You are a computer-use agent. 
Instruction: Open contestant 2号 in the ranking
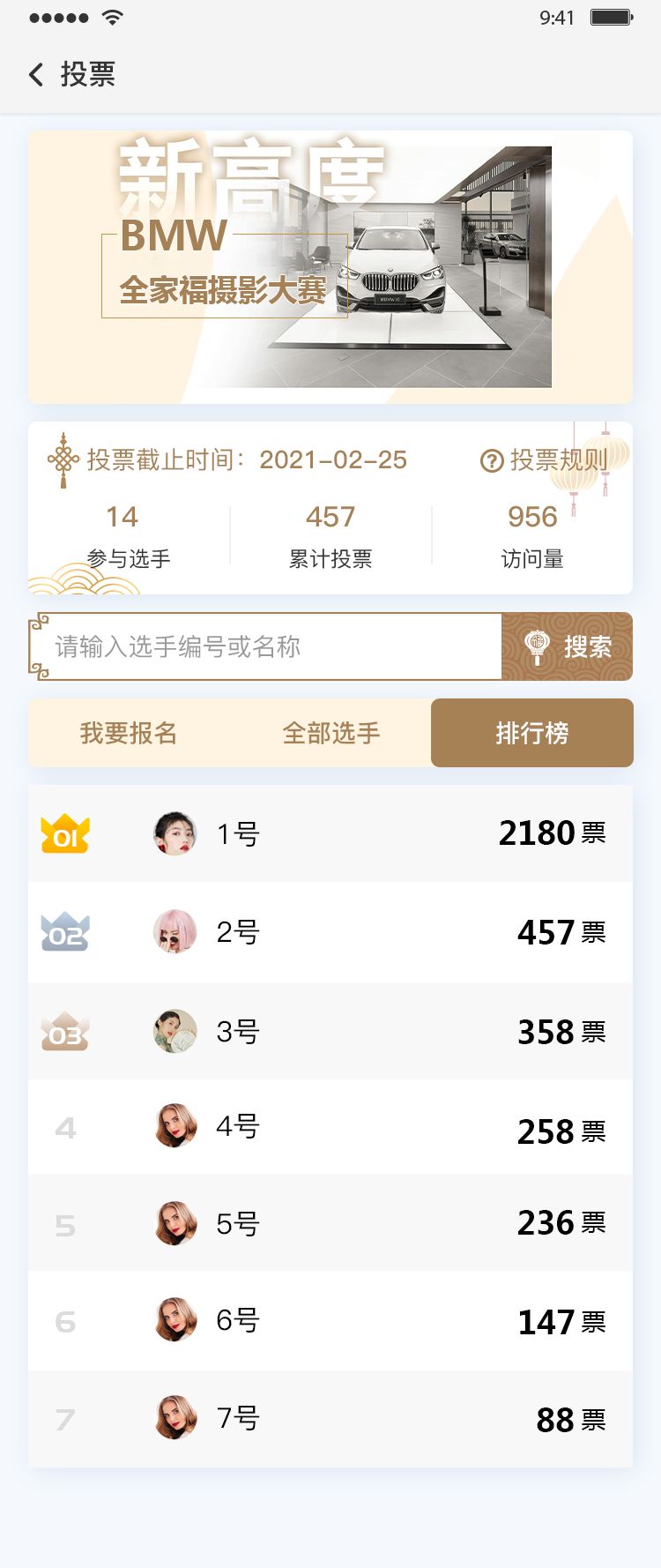[330, 932]
